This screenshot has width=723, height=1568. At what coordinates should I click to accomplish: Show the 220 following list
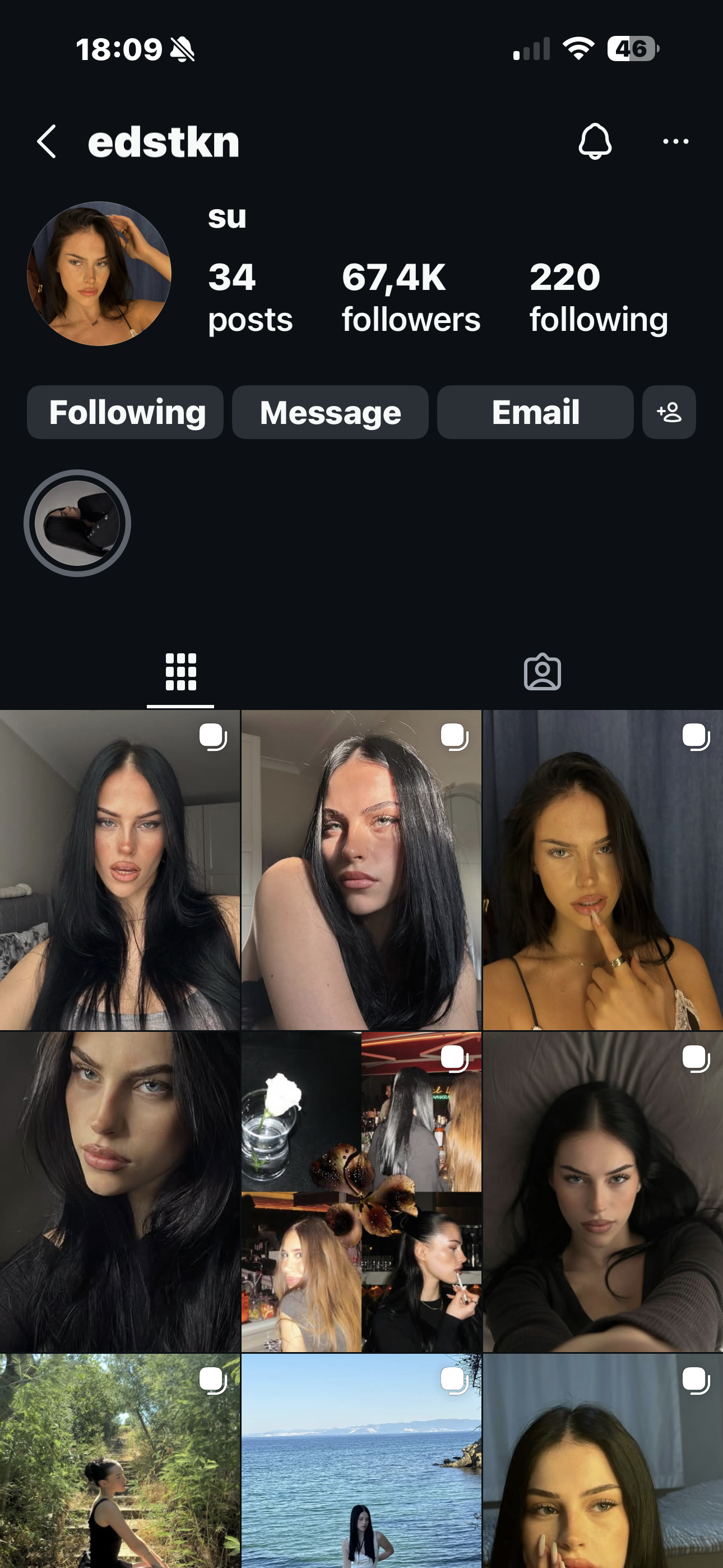click(x=598, y=297)
